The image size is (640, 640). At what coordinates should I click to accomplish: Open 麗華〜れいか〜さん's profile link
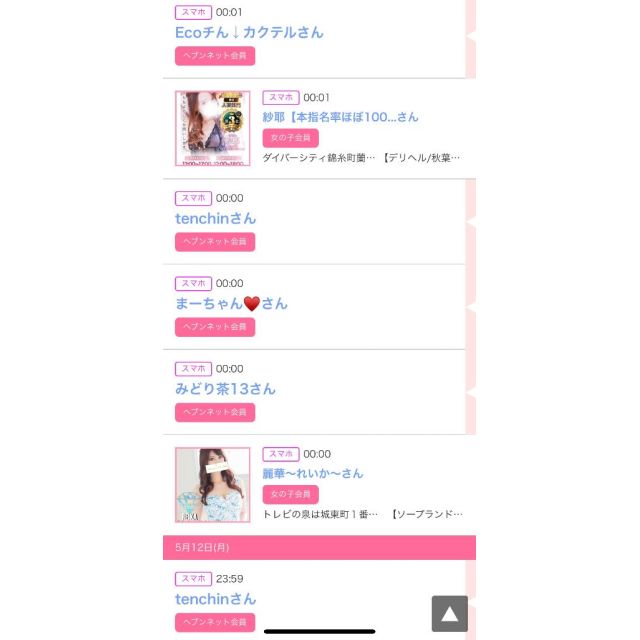tap(312, 473)
